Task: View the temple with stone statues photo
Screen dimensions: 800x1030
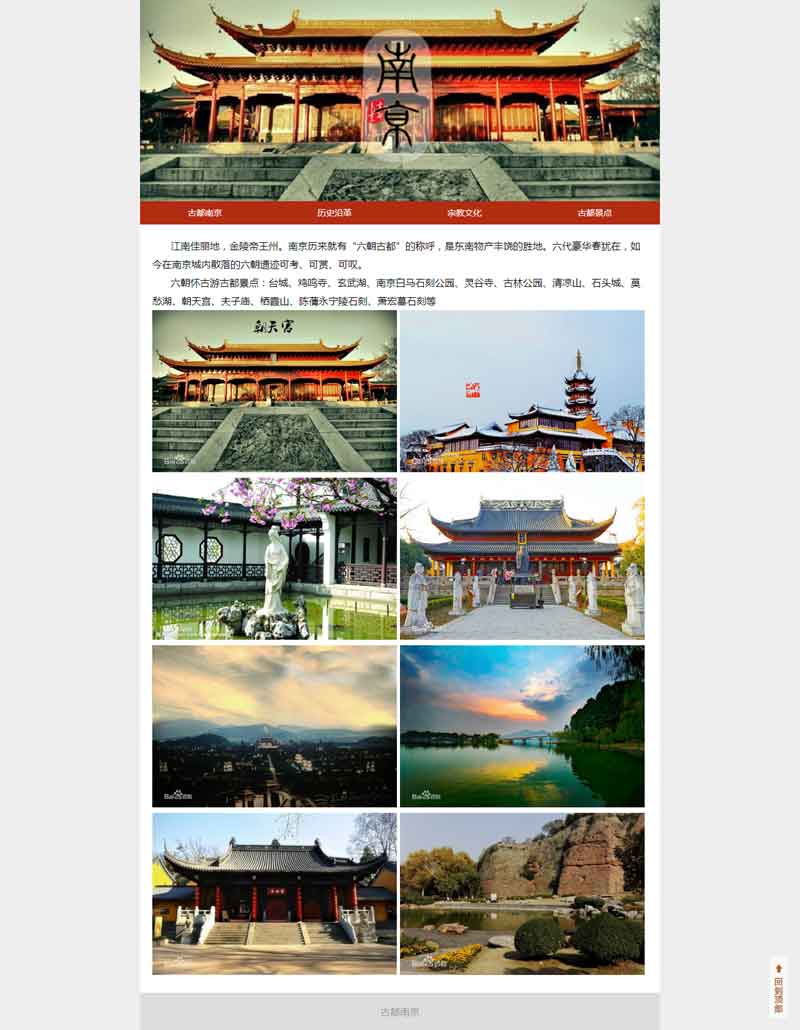Action: pyautogui.click(x=522, y=559)
